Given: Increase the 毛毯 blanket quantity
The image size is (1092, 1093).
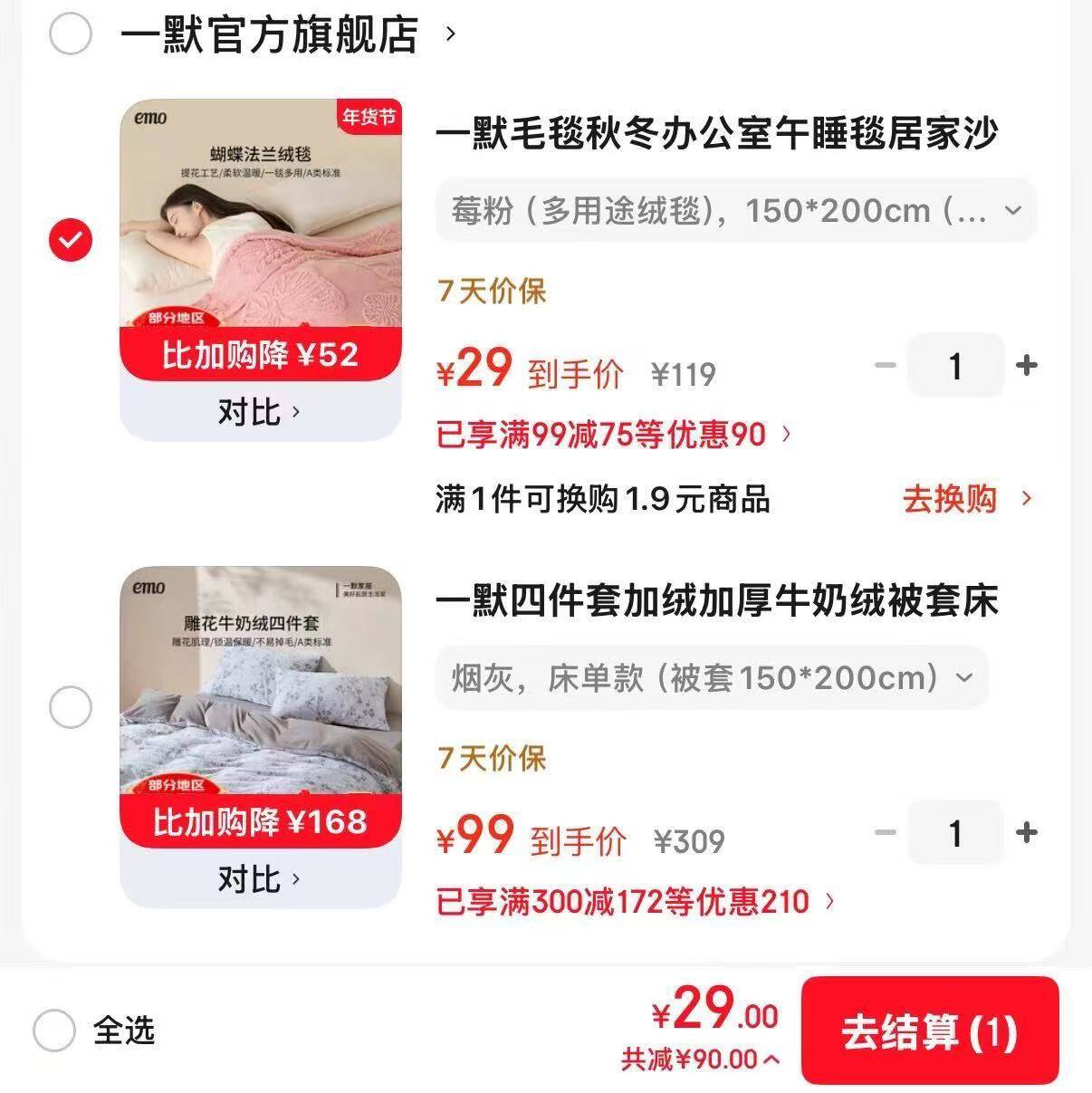Looking at the screenshot, I should (1026, 366).
